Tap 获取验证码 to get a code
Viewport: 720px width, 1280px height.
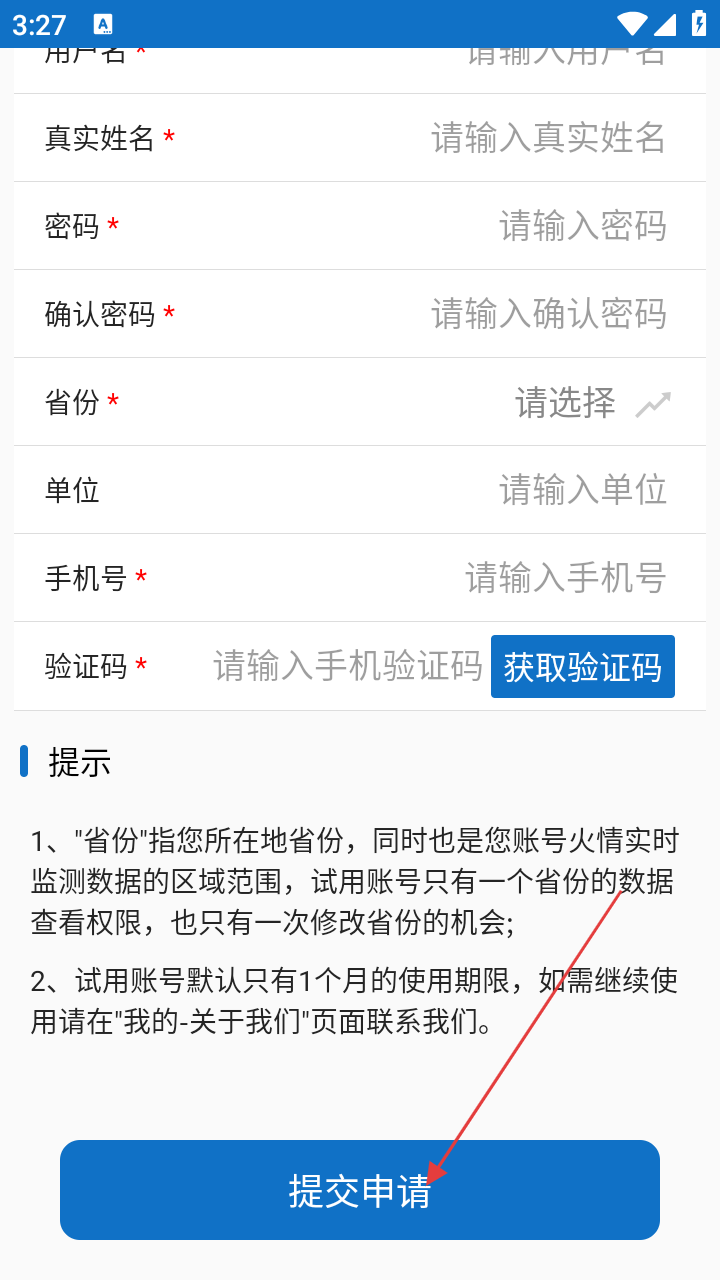tap(582, 667)
